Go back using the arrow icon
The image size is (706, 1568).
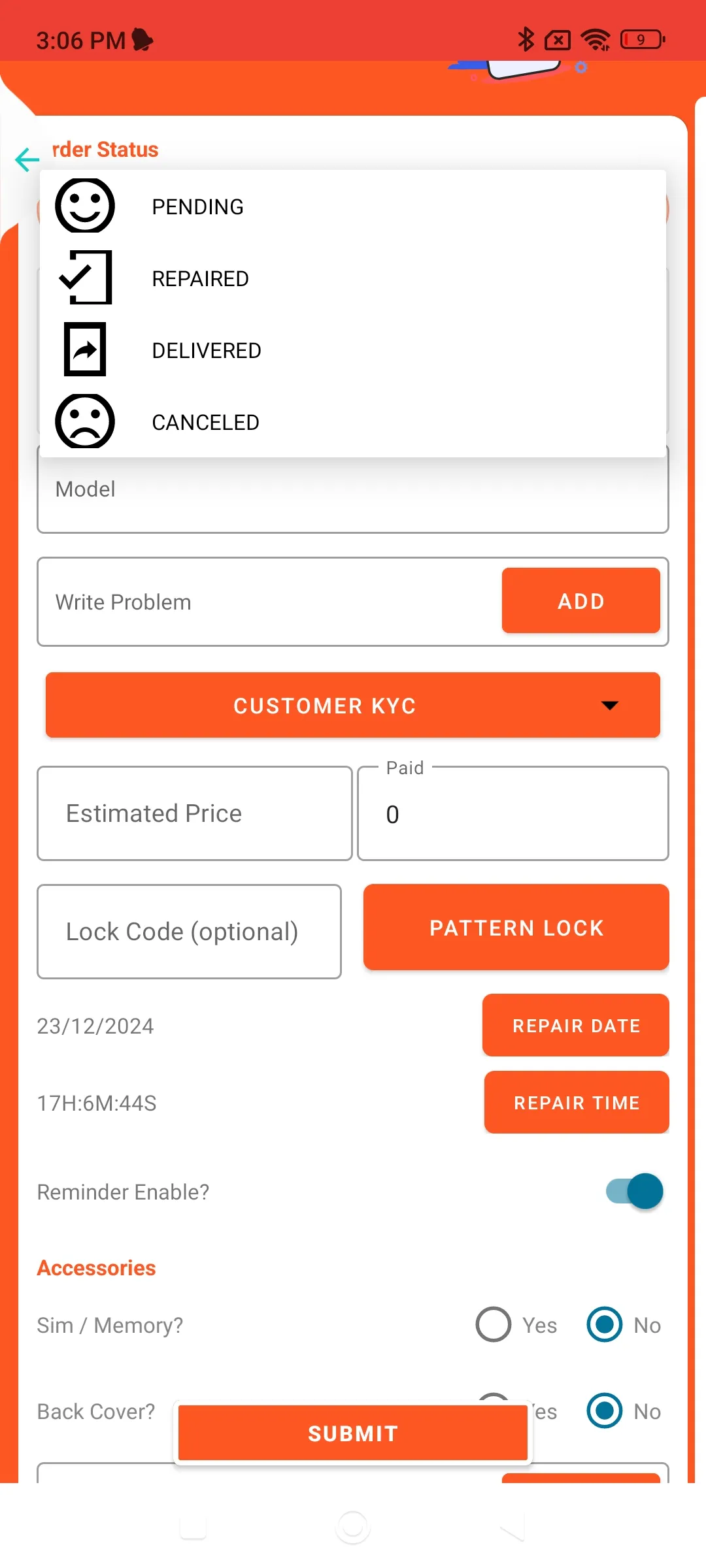27,159
